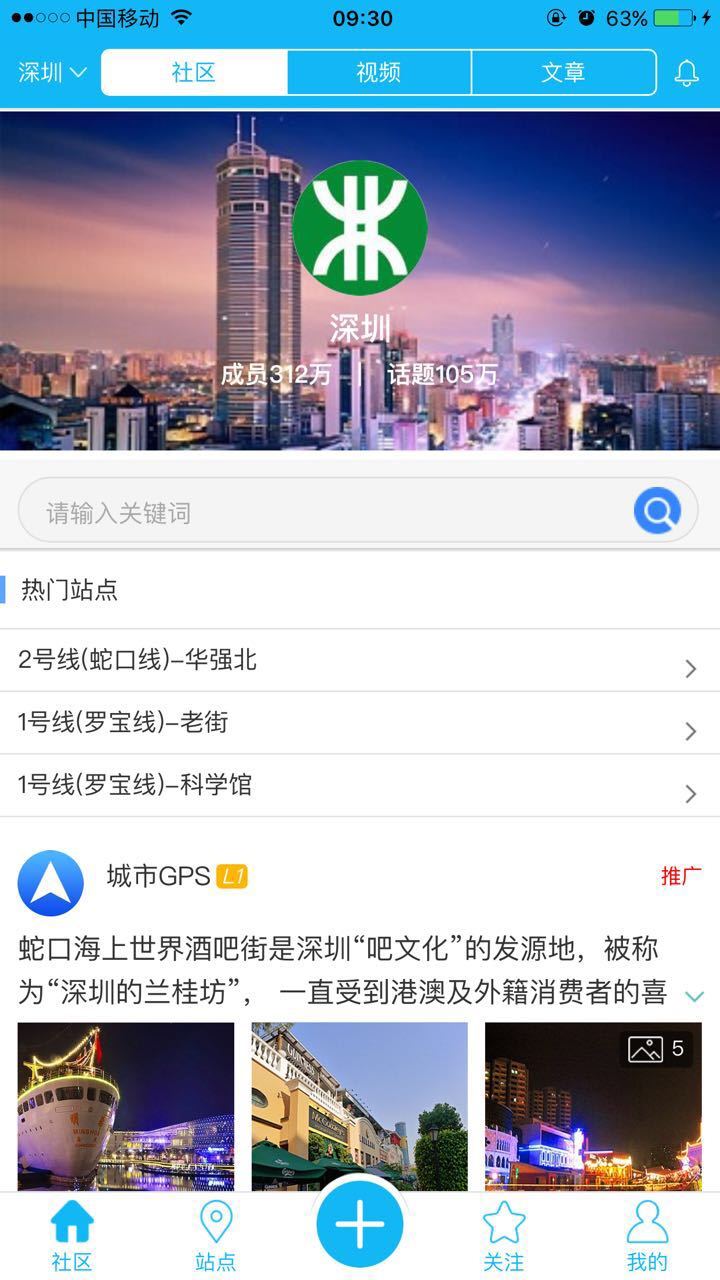Open 1号线(罗宝线)–科学馆 station
720x1280 pixels.
tap(360, 786)
